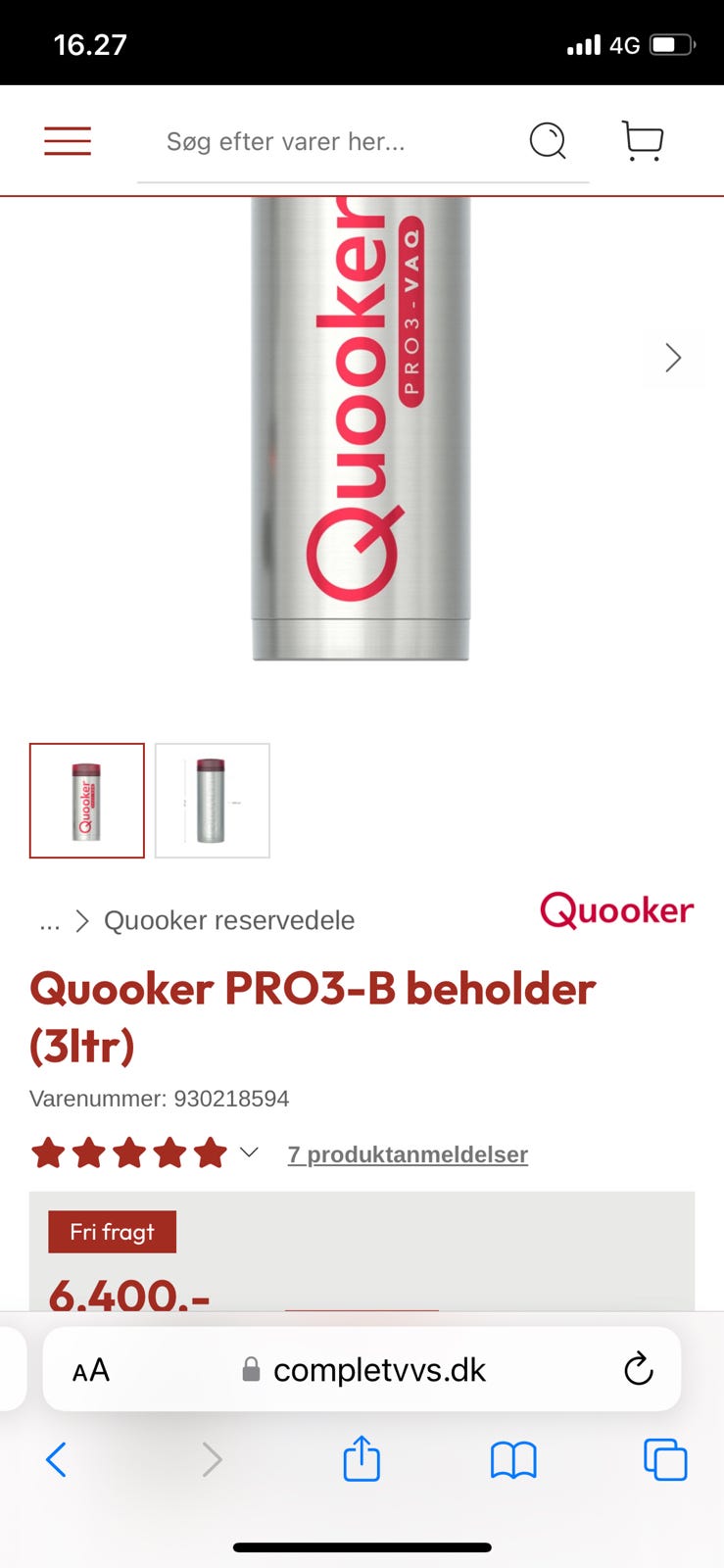
Task: Reload the page with the refresh icon
Action: pos(638,1369)
